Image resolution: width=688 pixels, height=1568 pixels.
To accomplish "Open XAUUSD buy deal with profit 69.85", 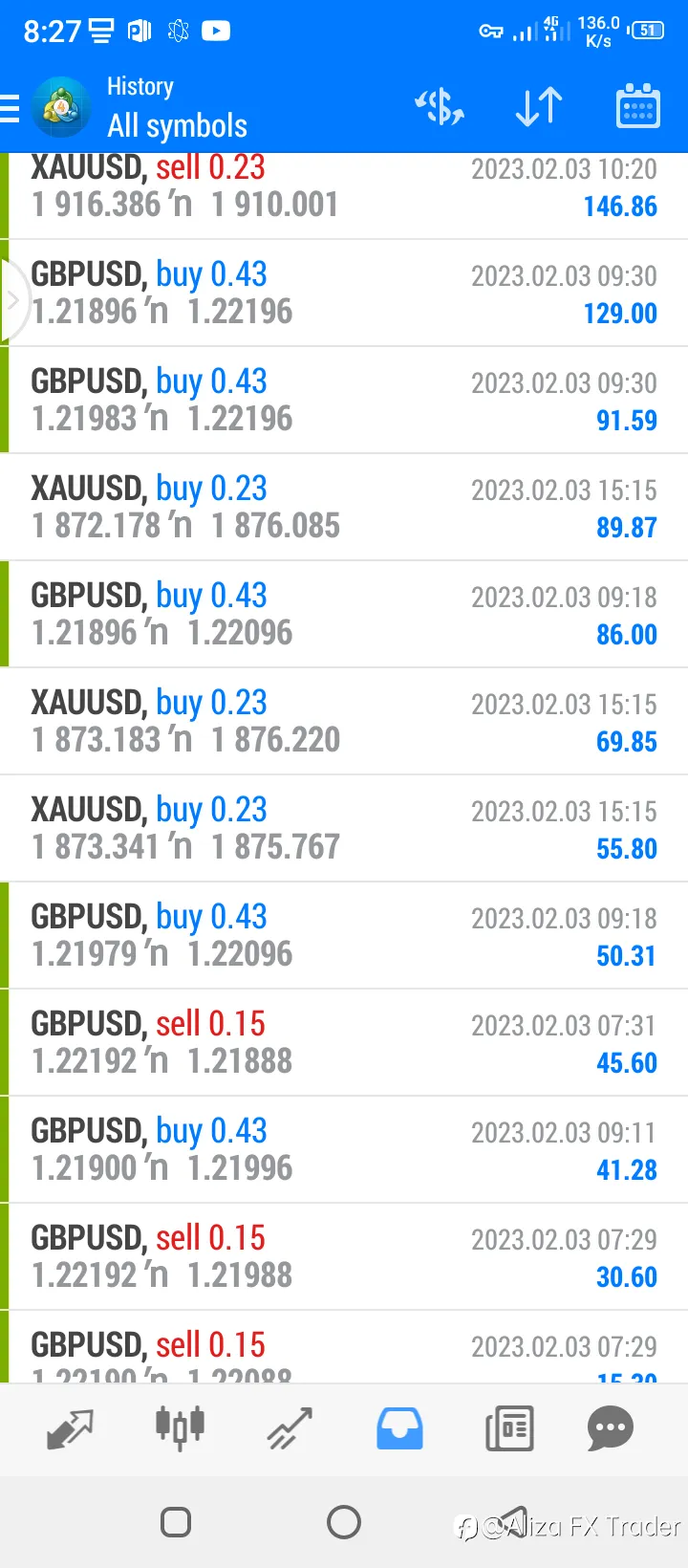I will (x=344, y=721).
